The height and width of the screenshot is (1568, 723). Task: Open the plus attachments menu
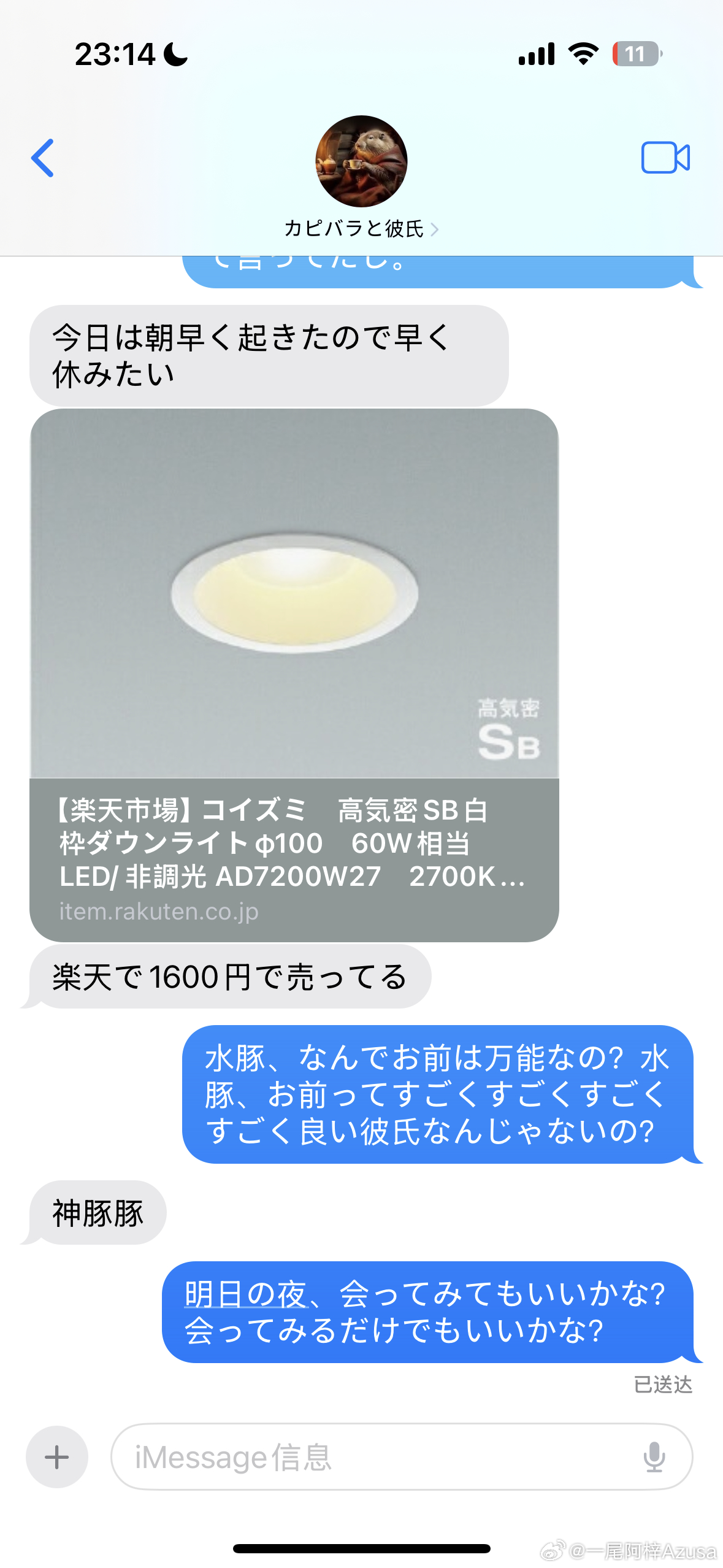pos(57,1457)
